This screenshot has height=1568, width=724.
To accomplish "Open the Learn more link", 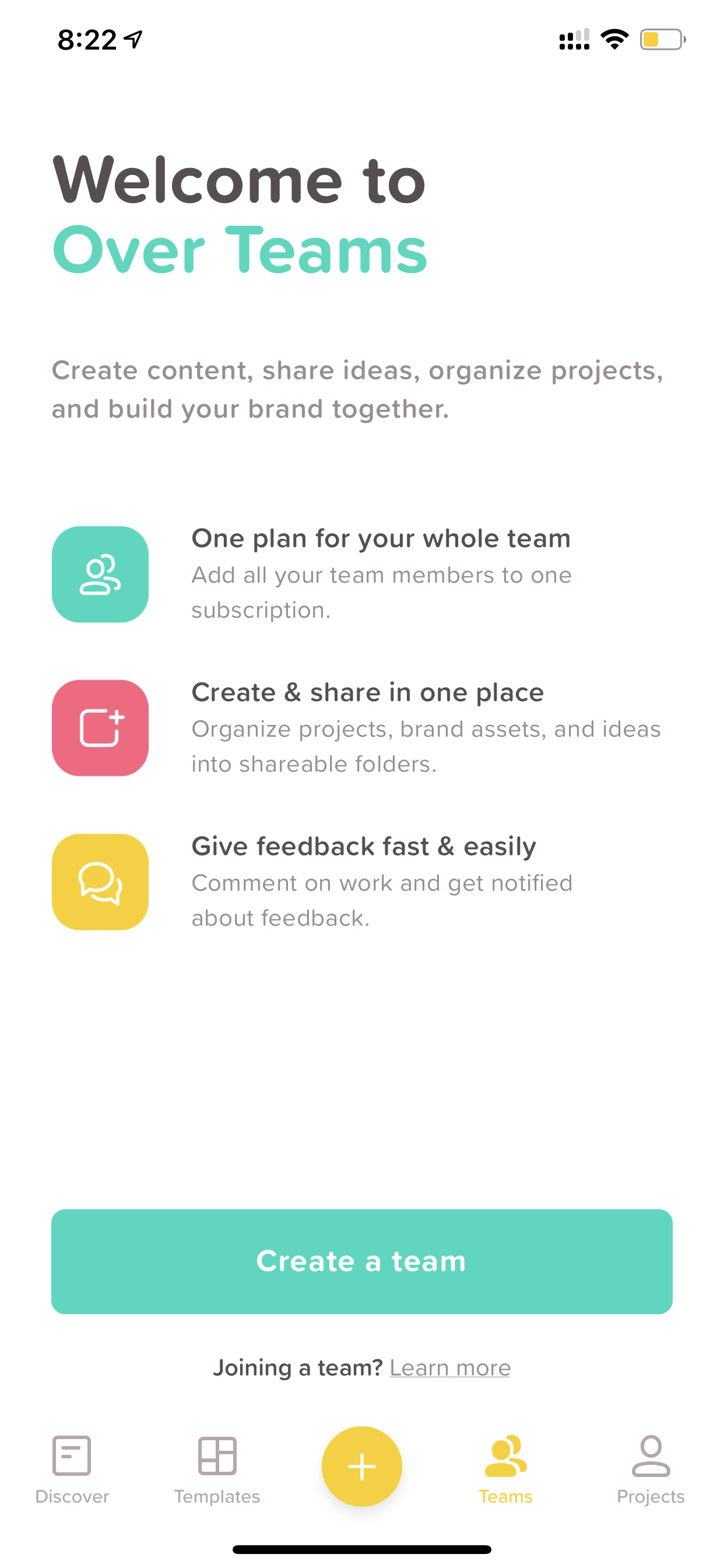I will (x=449, y=1368).
